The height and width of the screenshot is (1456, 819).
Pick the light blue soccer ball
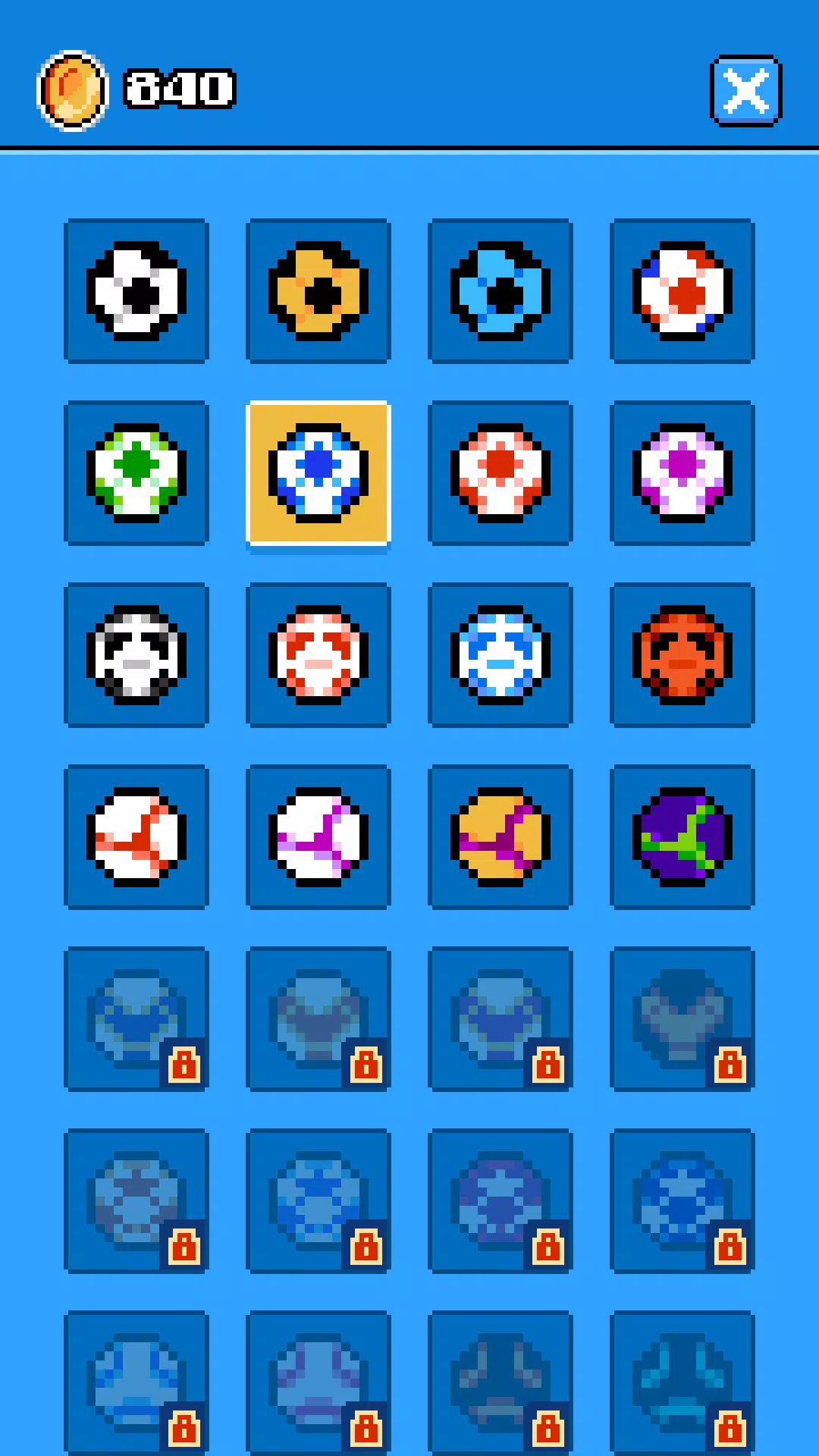point(500,291)
